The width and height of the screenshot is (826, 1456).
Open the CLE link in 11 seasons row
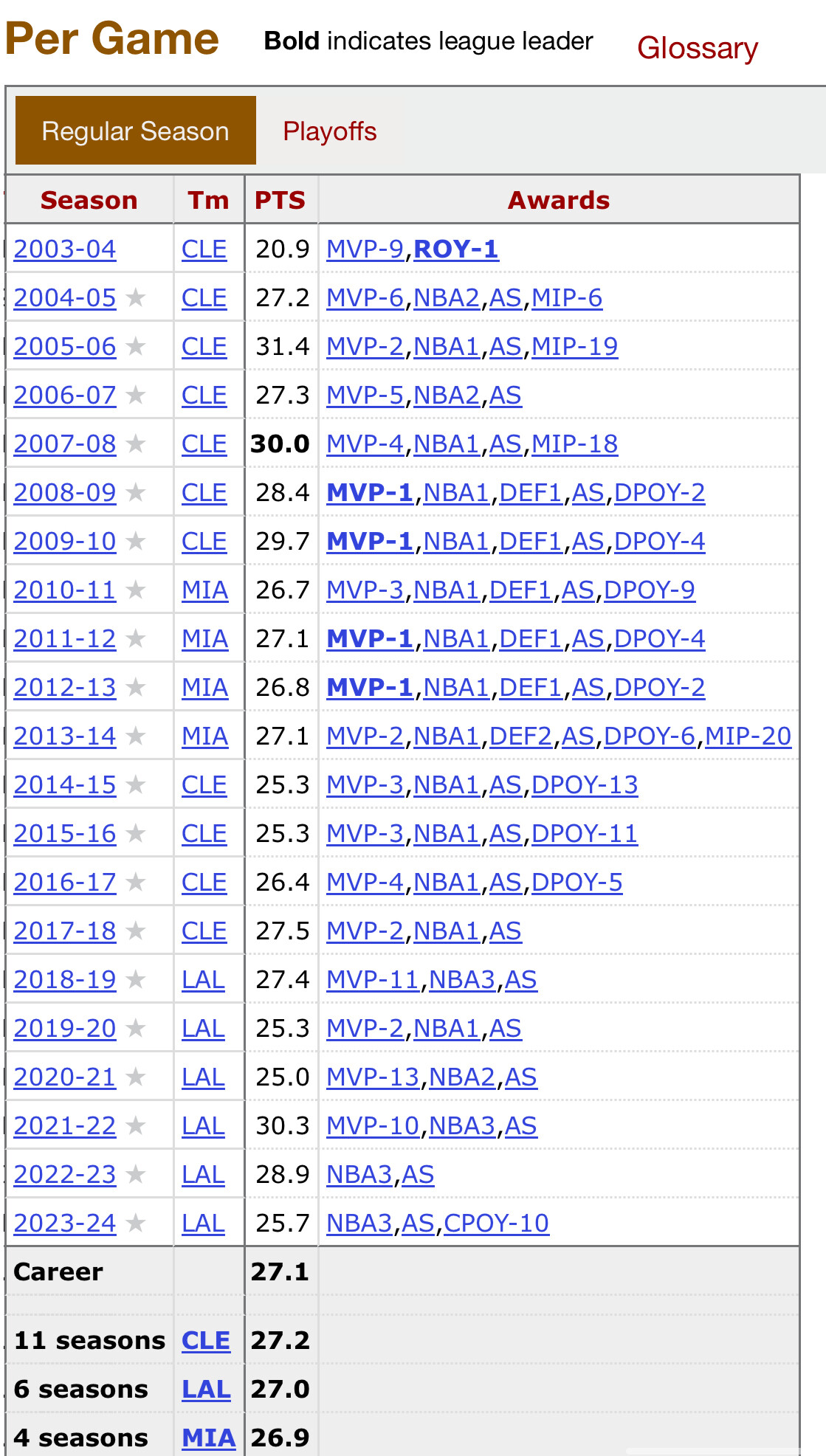tap(206, 1341)
